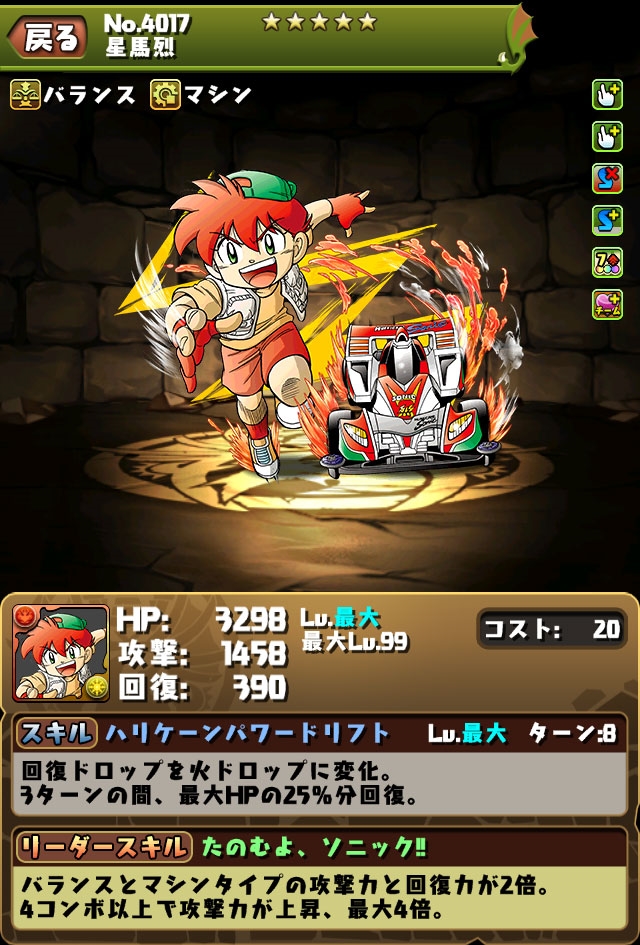Open the skill-bind resist awakening icon

pyautogui.click(x=606, y=177)
